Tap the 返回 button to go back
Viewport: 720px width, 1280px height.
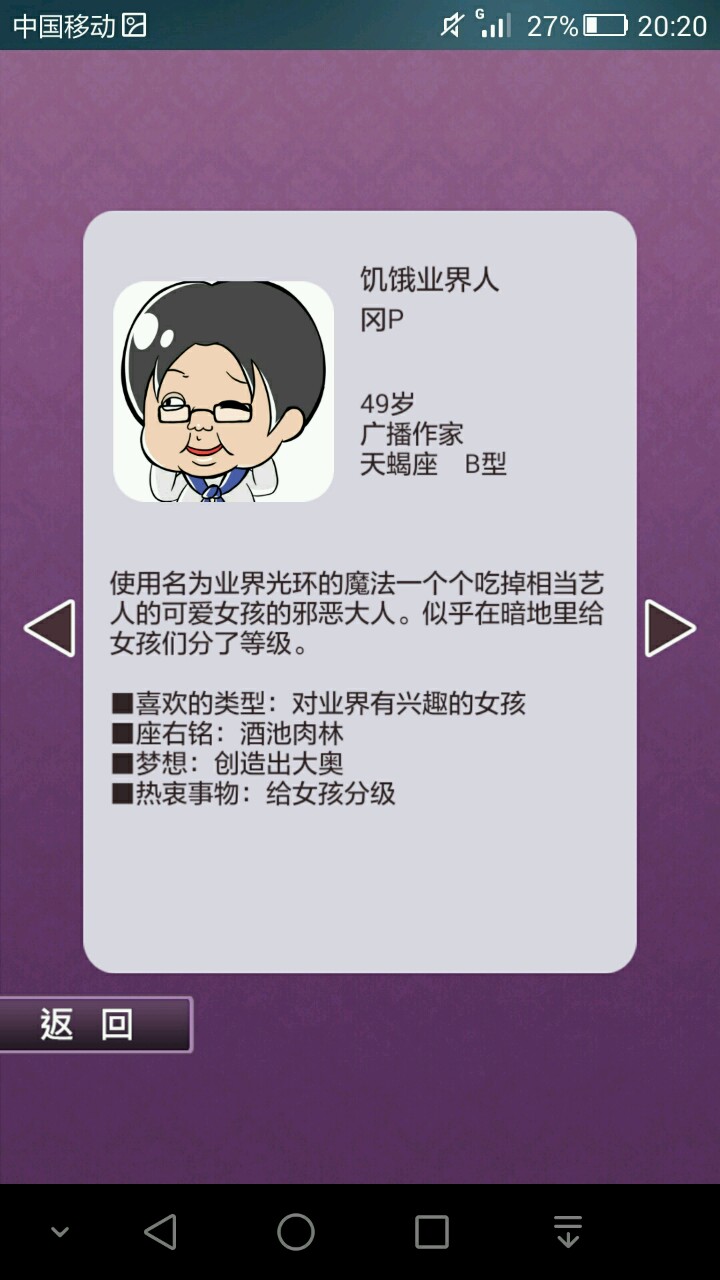94,1024
